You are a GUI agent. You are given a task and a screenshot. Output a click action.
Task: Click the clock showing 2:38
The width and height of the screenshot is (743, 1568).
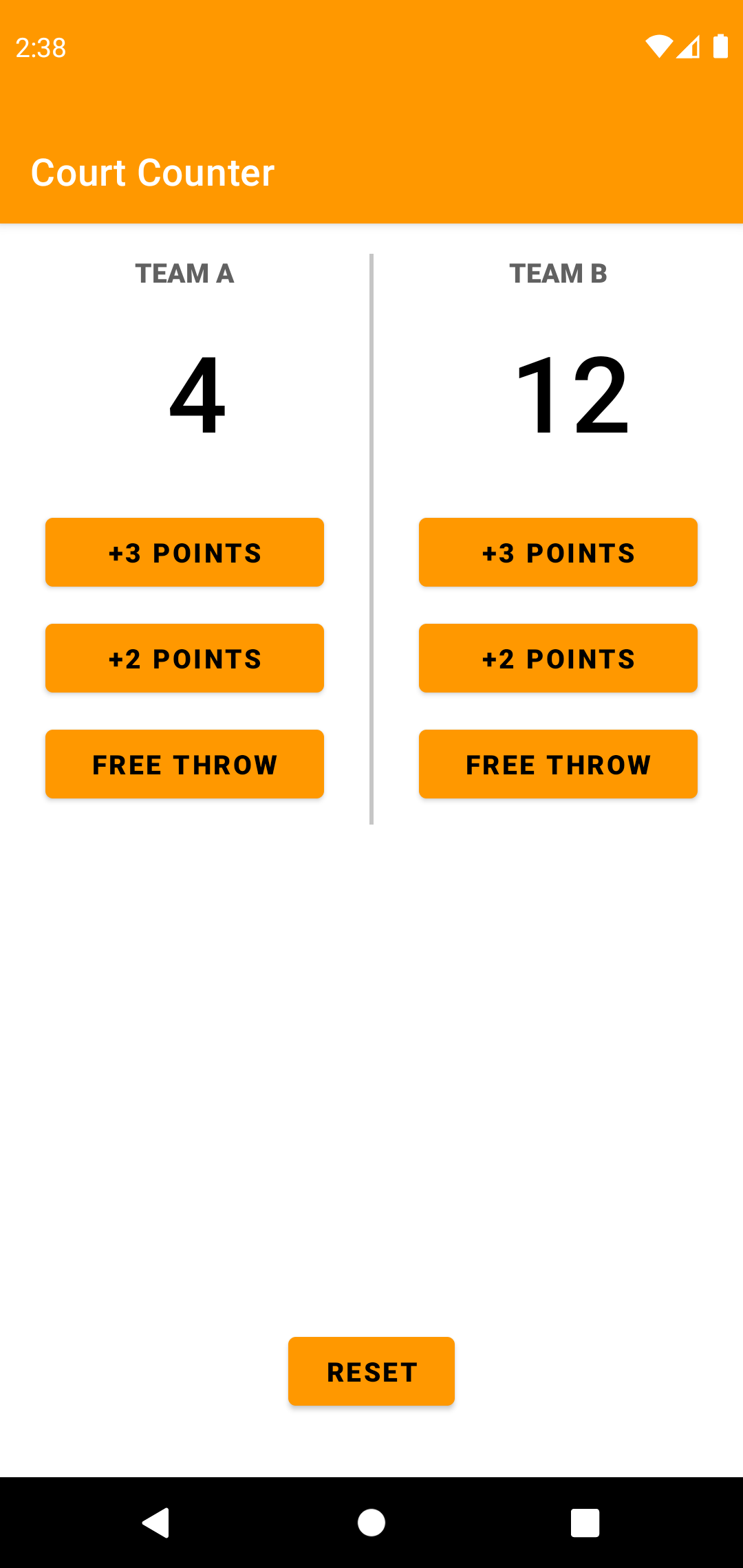pyautogui.click(x=41, y=48)
